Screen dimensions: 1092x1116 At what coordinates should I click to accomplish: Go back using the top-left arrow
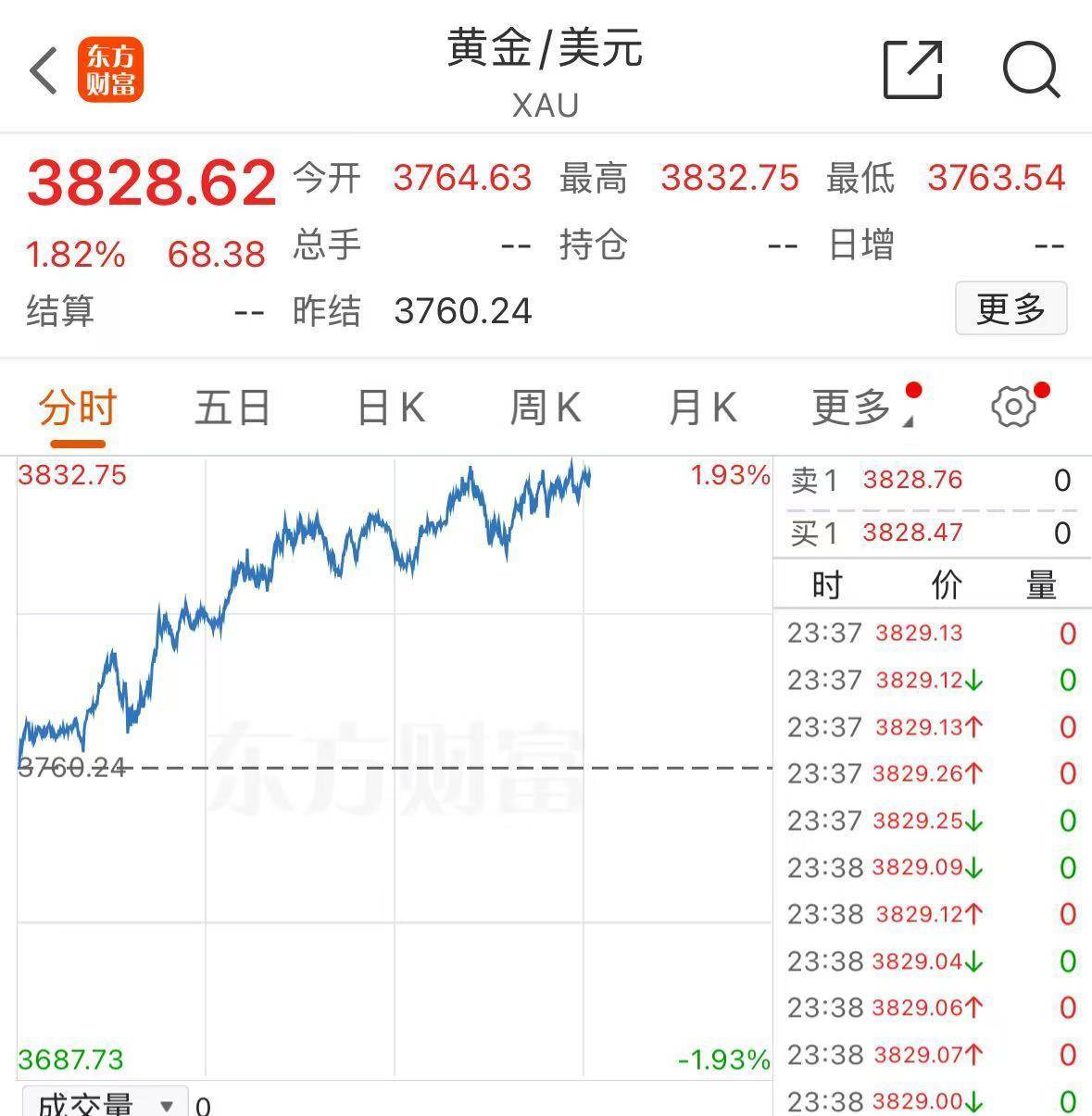44,70
